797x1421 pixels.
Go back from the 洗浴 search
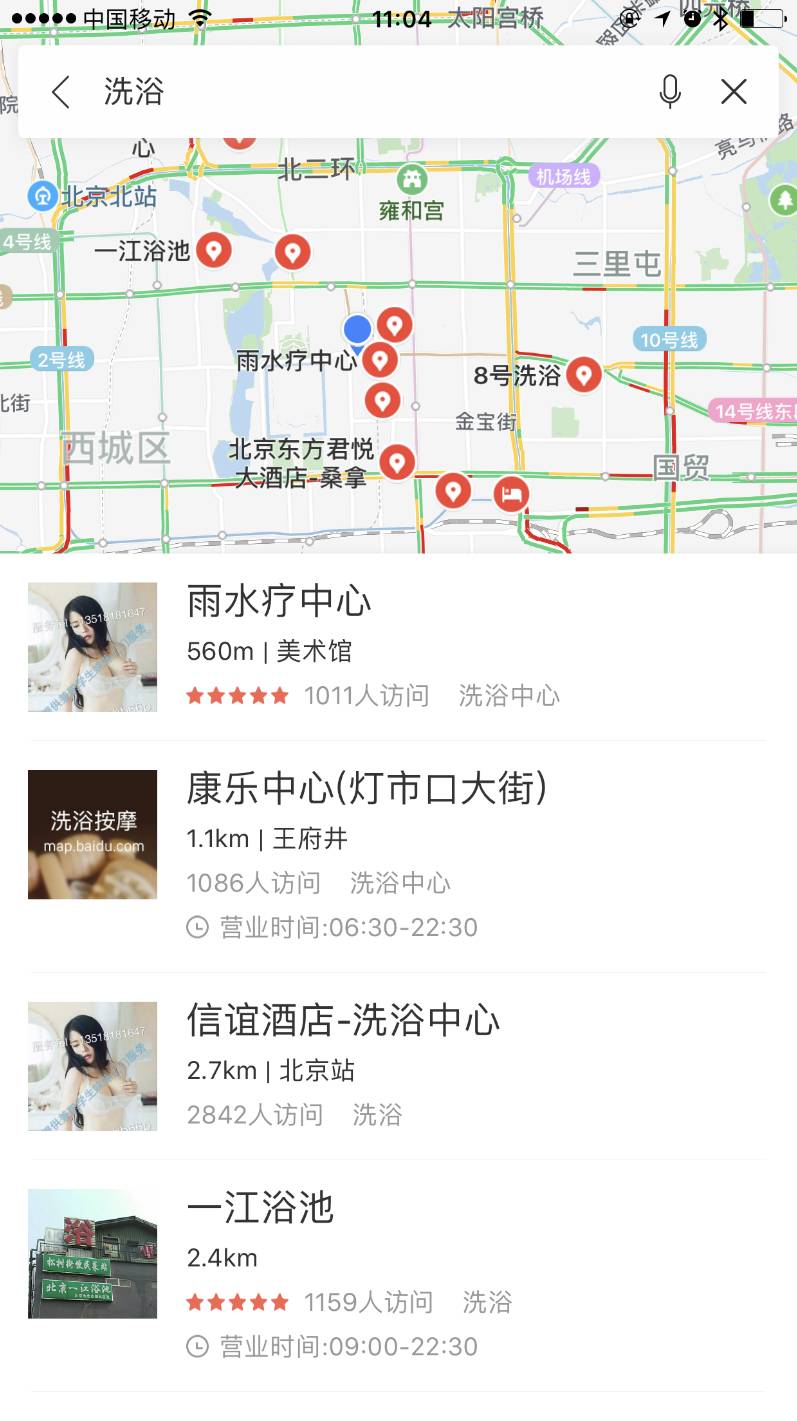(x=61, y=92)
